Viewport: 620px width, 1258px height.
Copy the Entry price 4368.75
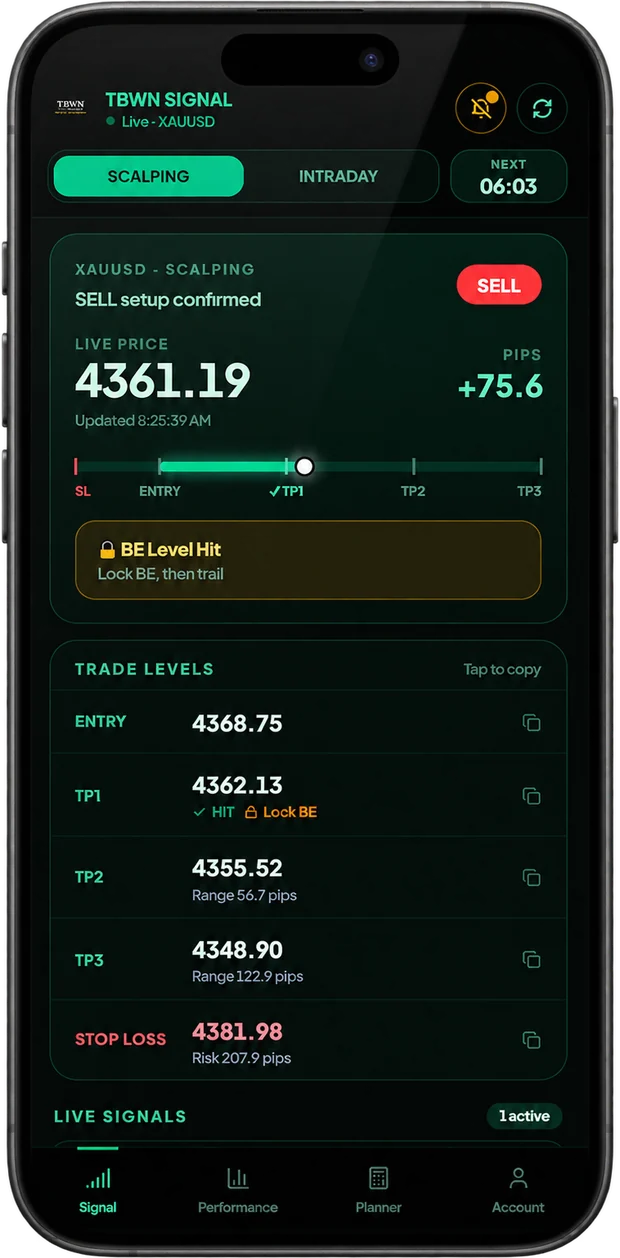coord(532,723)
